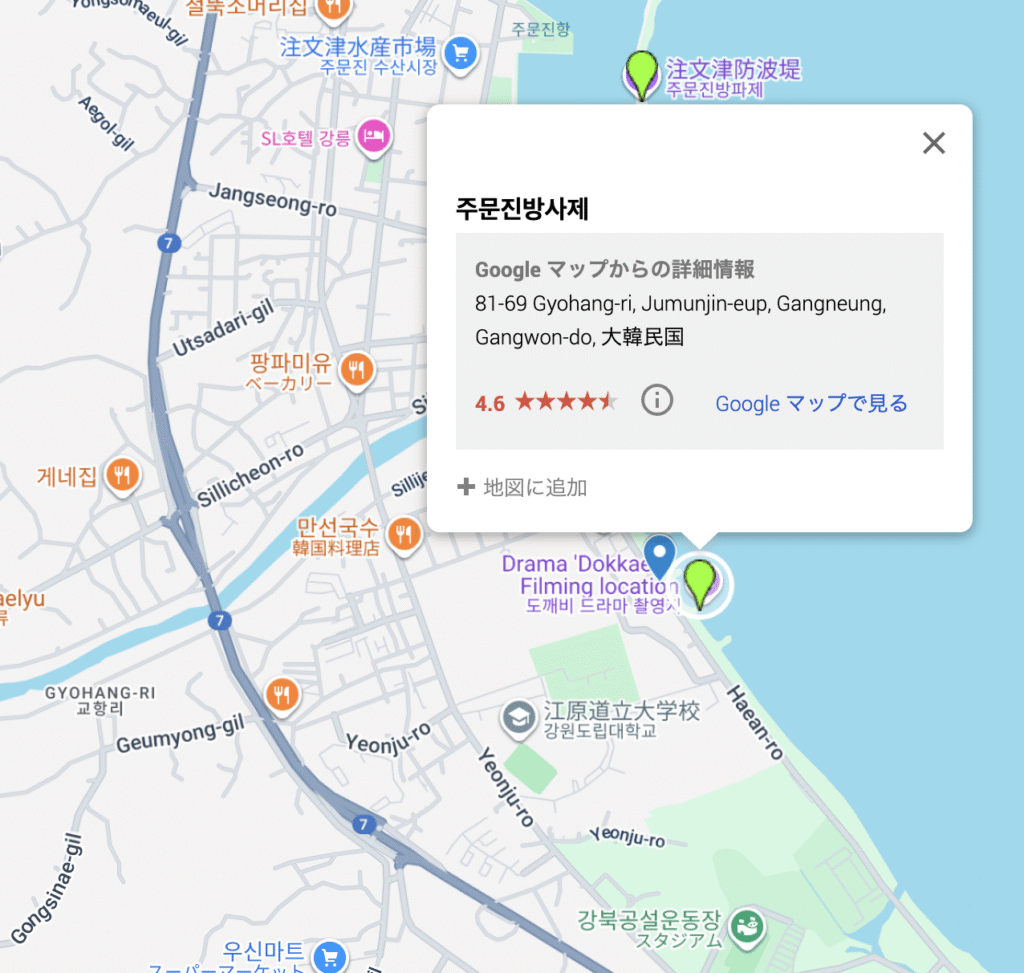Viewport: 1024px width, 973px height.
Task: Select the green pin near Dokkaebi filming location
Action: (700, 581)
